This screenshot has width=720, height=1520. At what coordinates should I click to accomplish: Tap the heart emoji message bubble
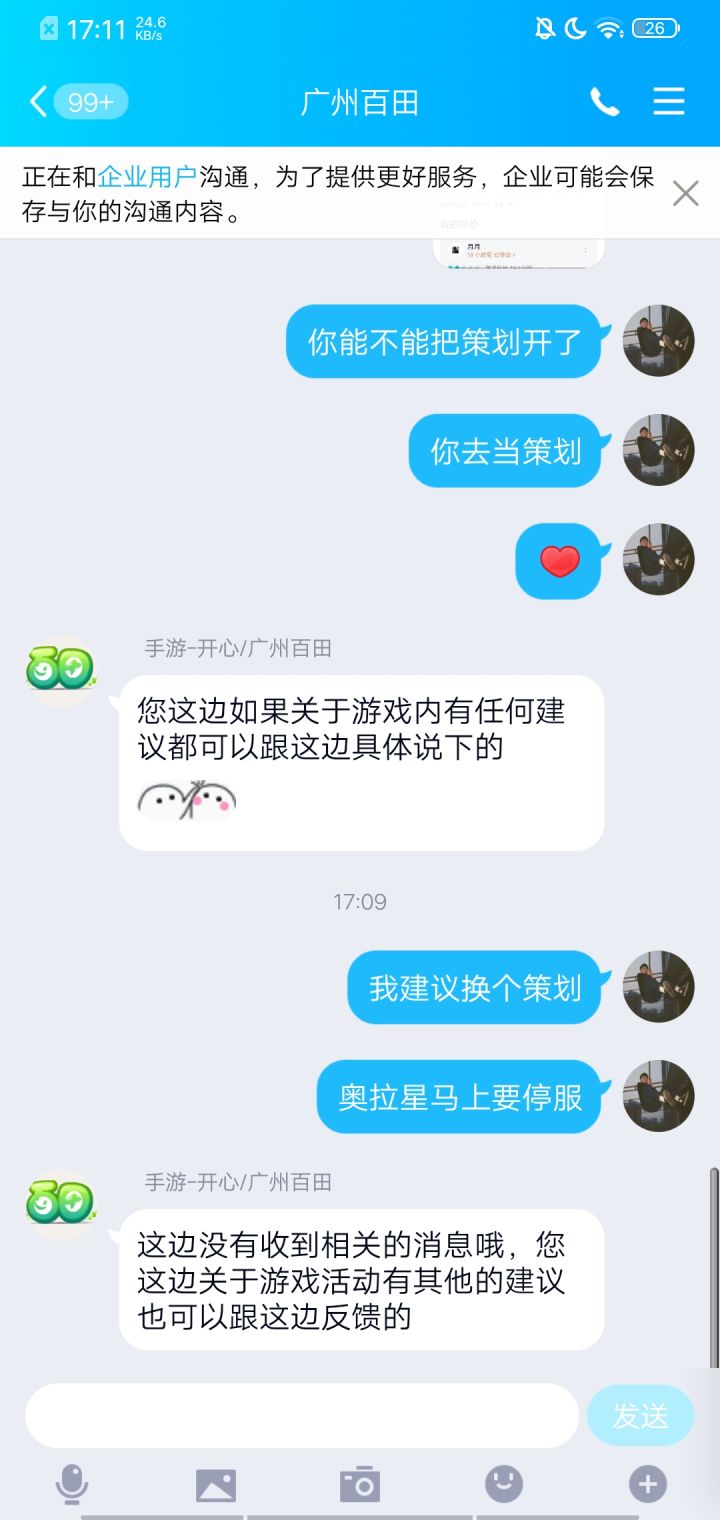click(558, 560)
